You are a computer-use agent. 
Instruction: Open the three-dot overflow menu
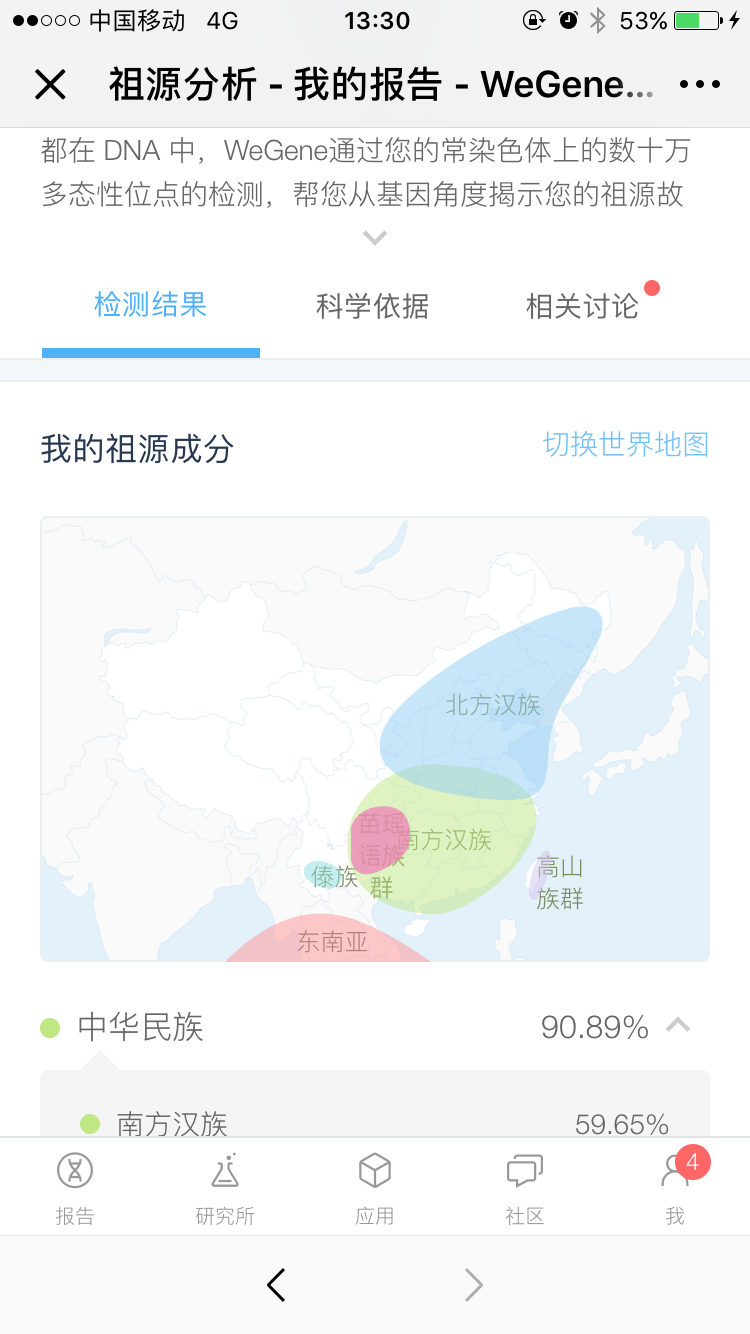point(699,85)
